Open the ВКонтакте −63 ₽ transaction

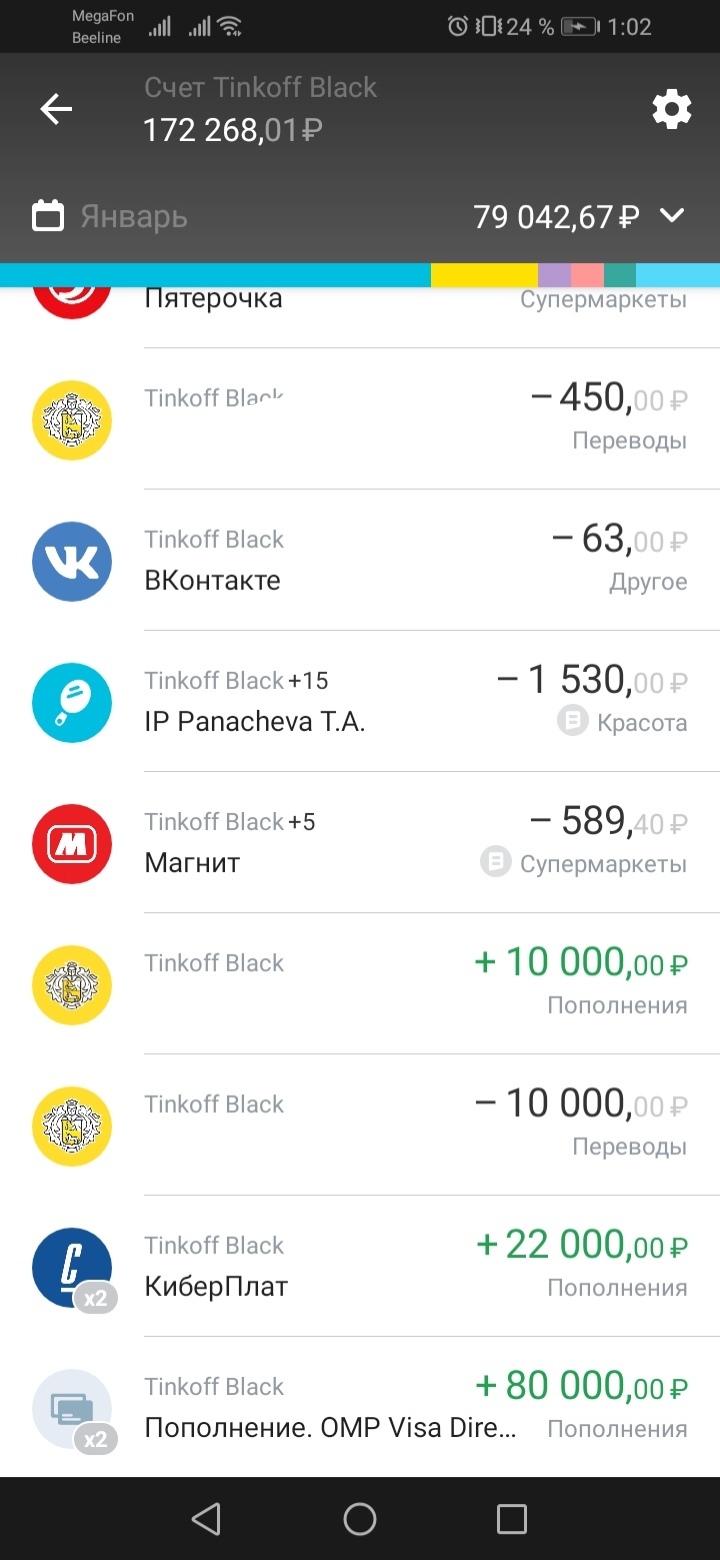coord(360,560)
